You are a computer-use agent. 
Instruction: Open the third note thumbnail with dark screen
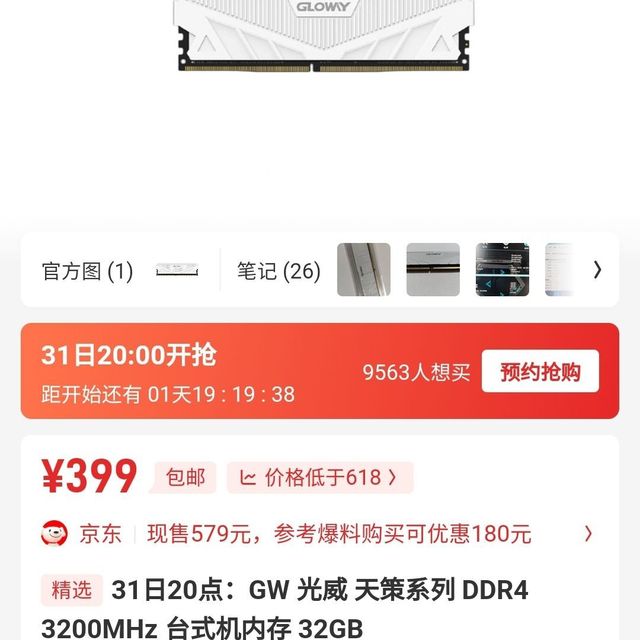click(501, 270)
